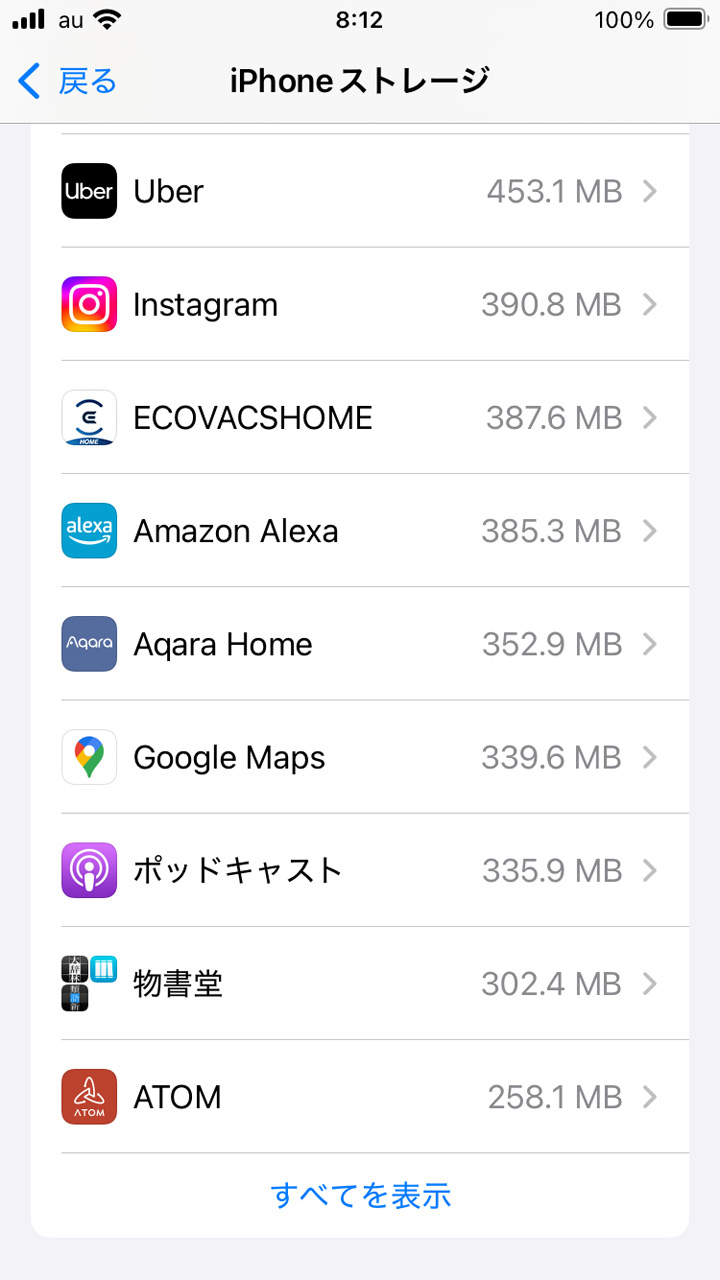This screenshot has height=1280, width=720.
Task: Open the ポッドキャスト app icon
Action: click(x=89, y=870)
